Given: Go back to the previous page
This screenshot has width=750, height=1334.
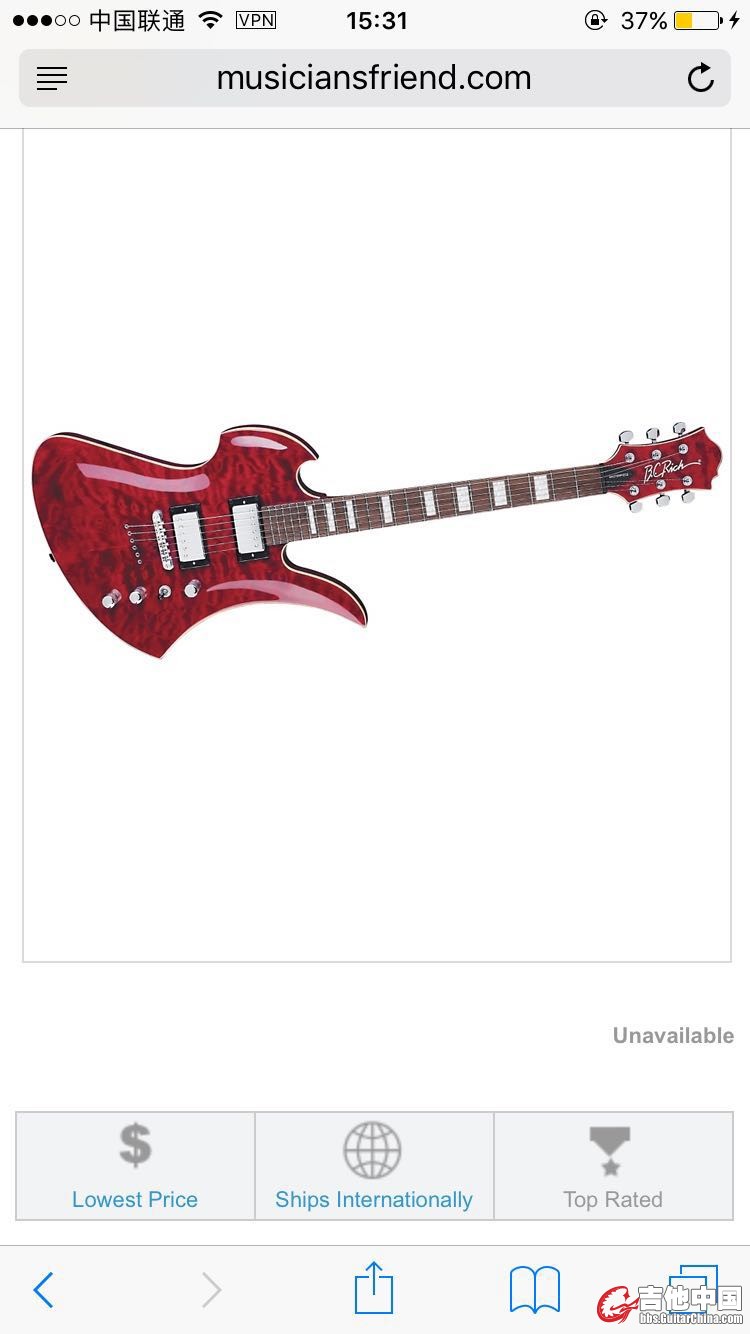Looking at the screenshot, I should 43,1290.
